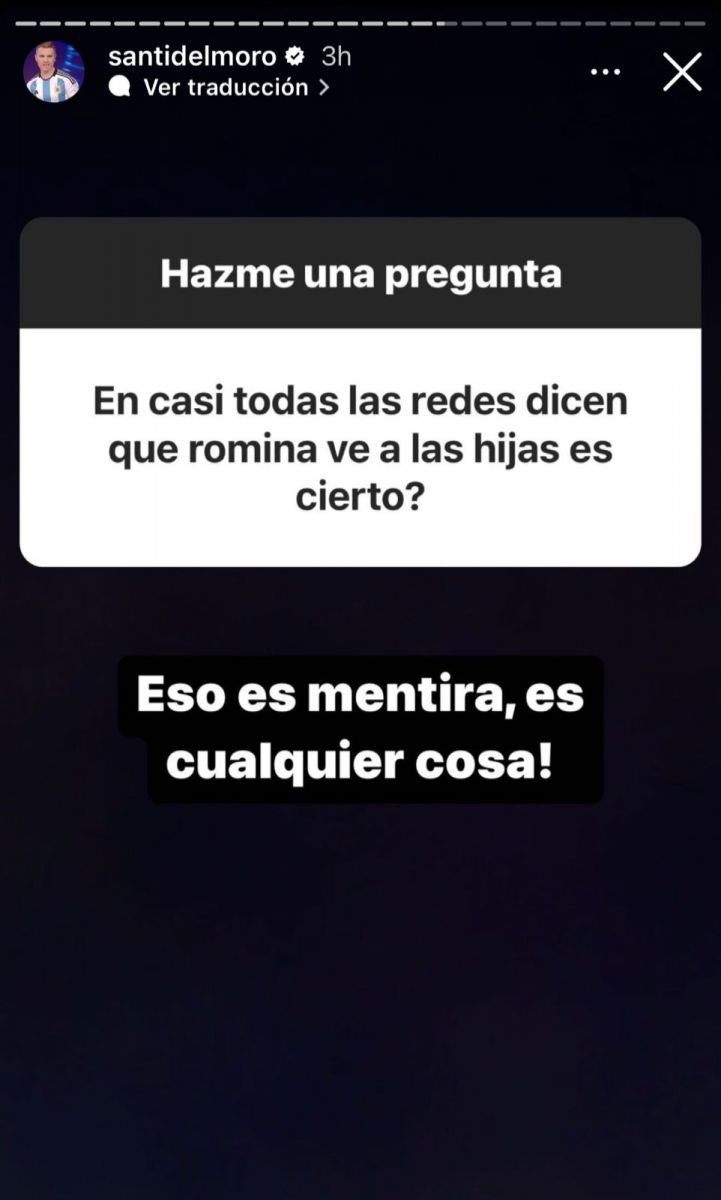Viewport: 721px width, 1200px height.
Task: Tap Ver traducción to translate story
Action: pos(226,88)
